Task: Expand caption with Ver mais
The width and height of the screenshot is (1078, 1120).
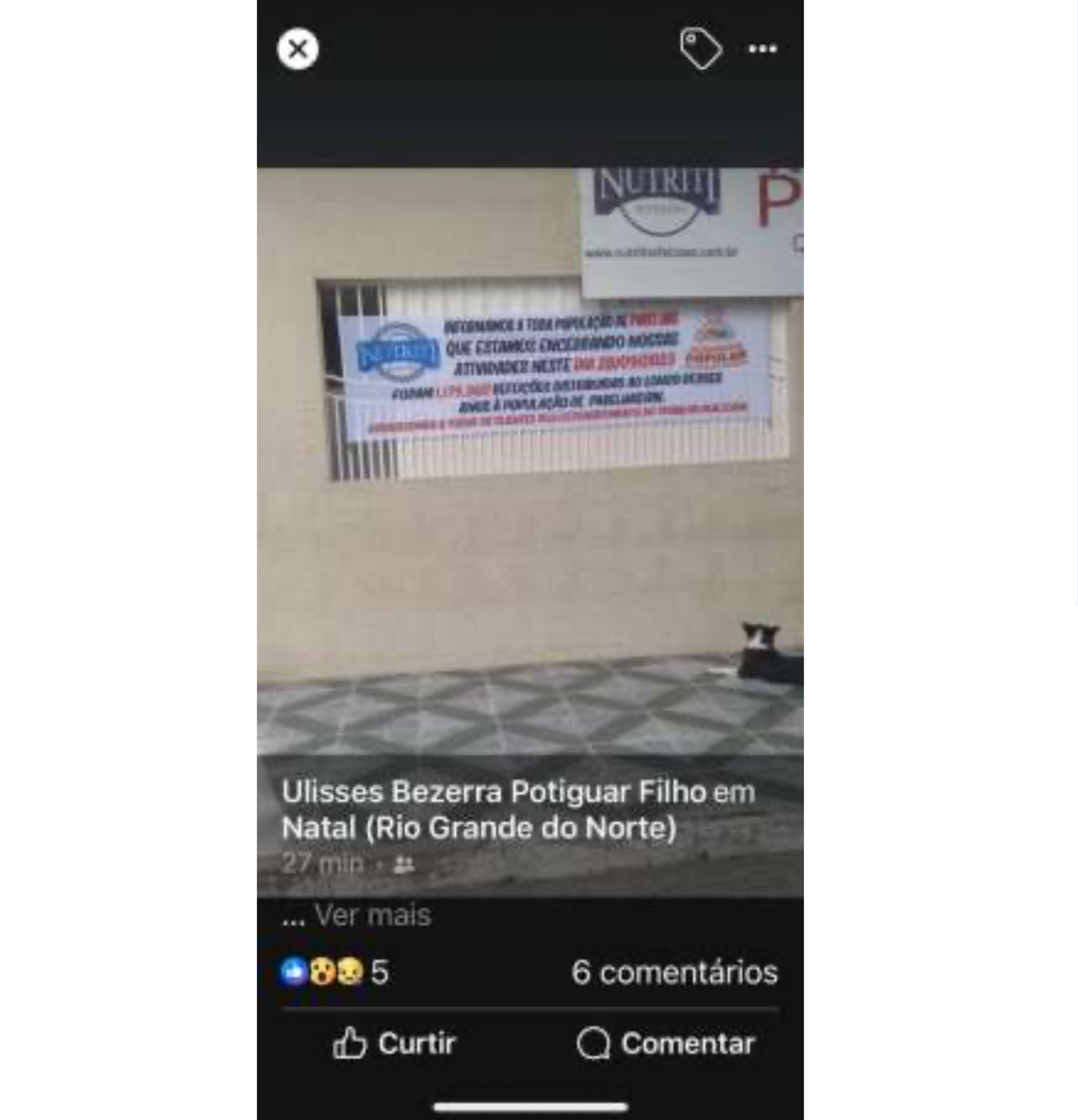Action: (x=373, y=915)
